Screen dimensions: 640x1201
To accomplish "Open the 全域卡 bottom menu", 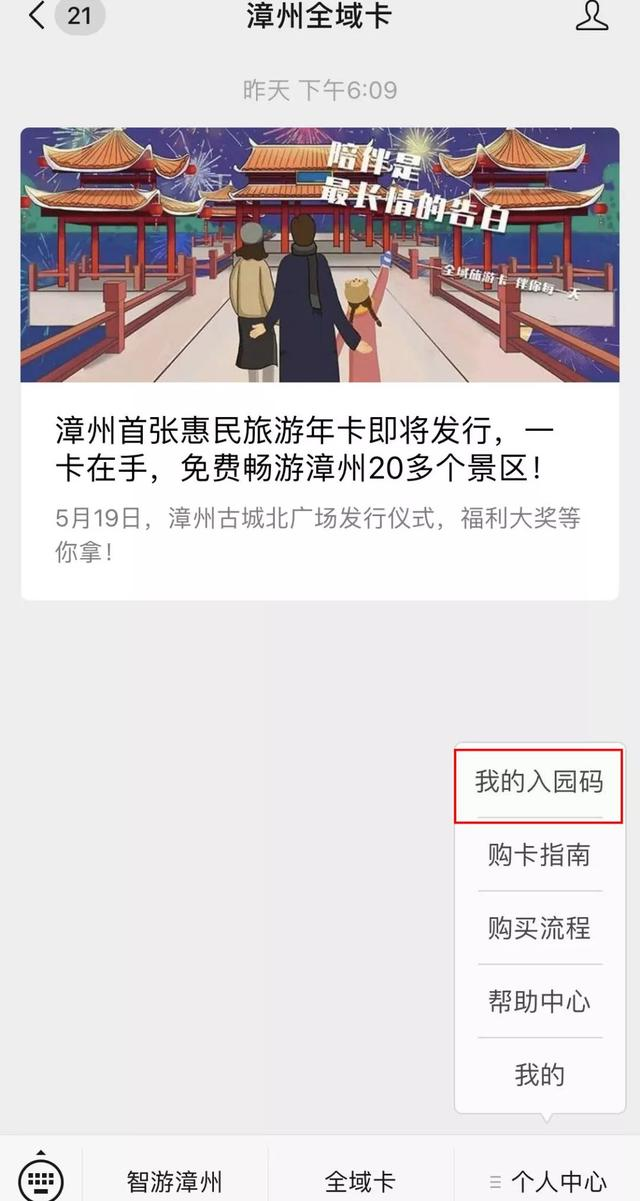I will [x=360, y=1180].
